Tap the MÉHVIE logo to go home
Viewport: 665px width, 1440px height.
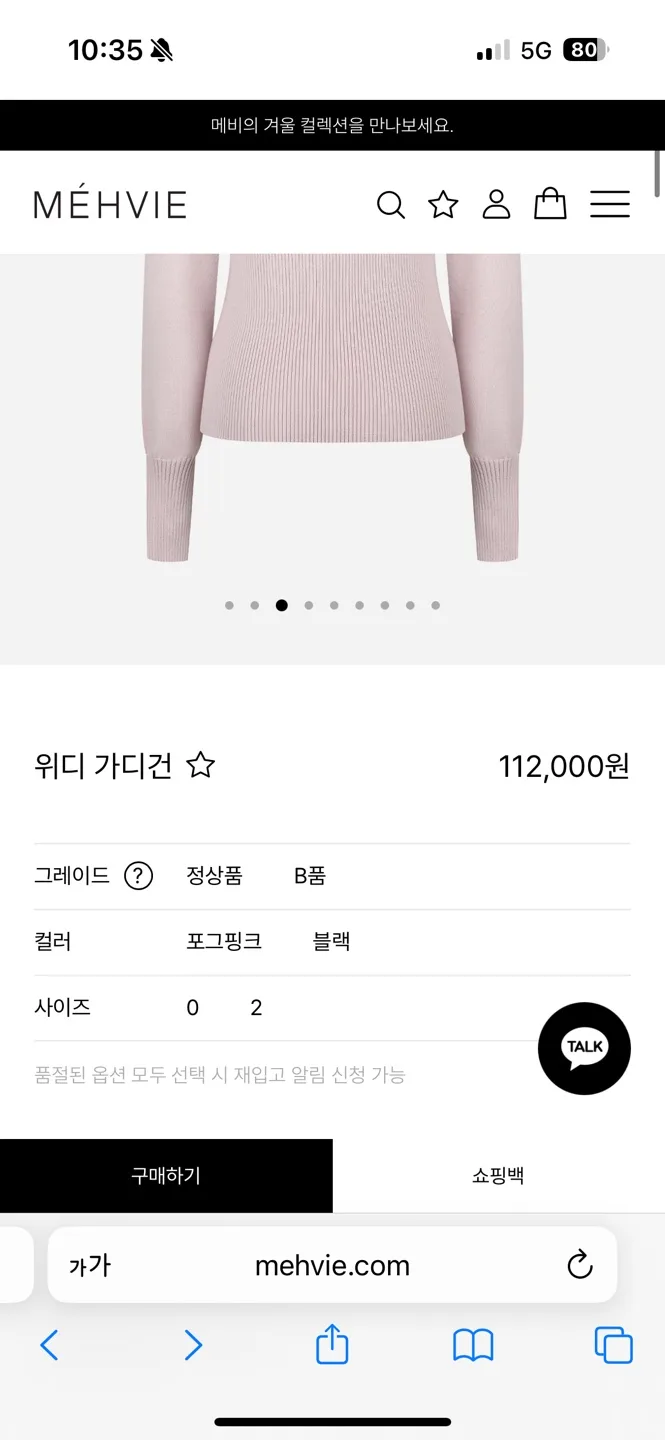click(x=110, y=205)
